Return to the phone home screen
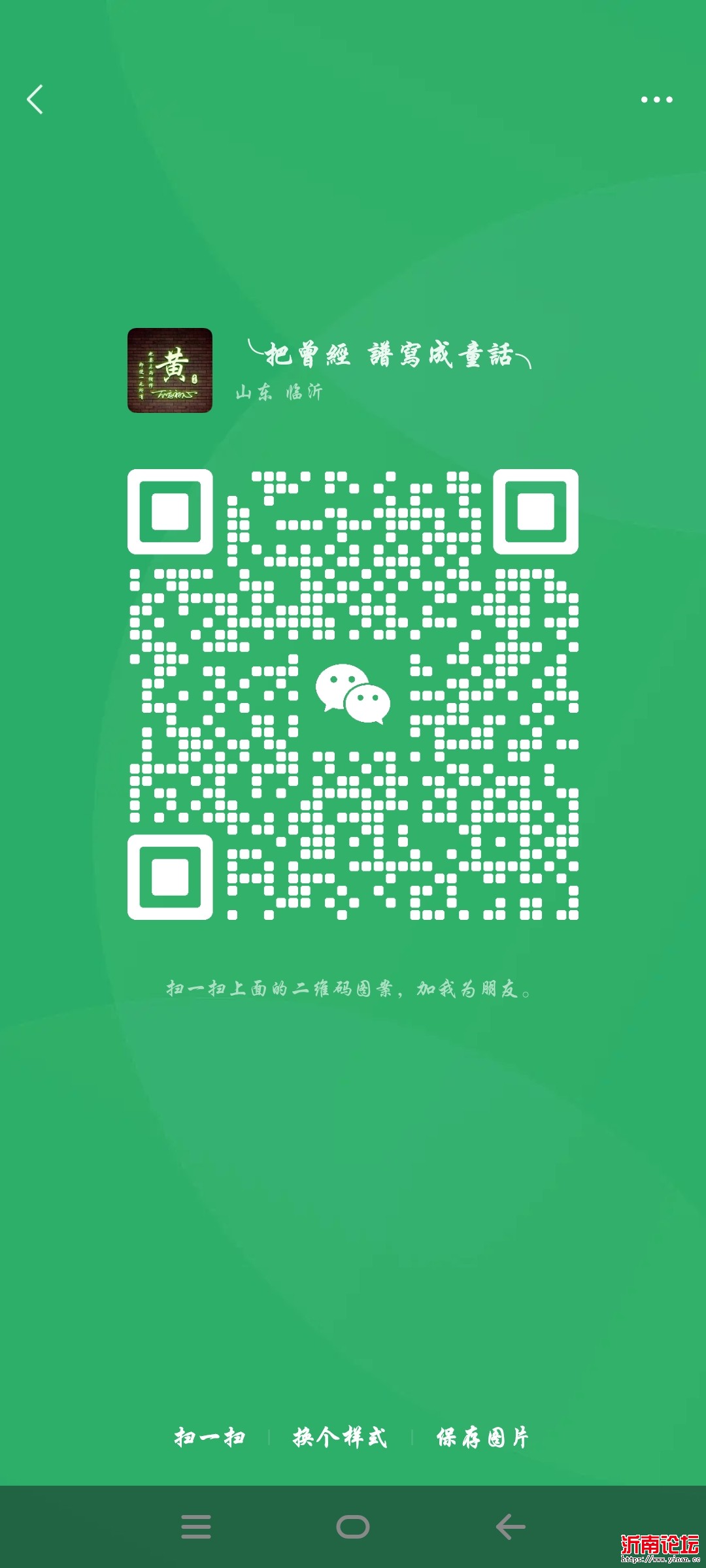The image size is (706, 1568). [353, 1527]
